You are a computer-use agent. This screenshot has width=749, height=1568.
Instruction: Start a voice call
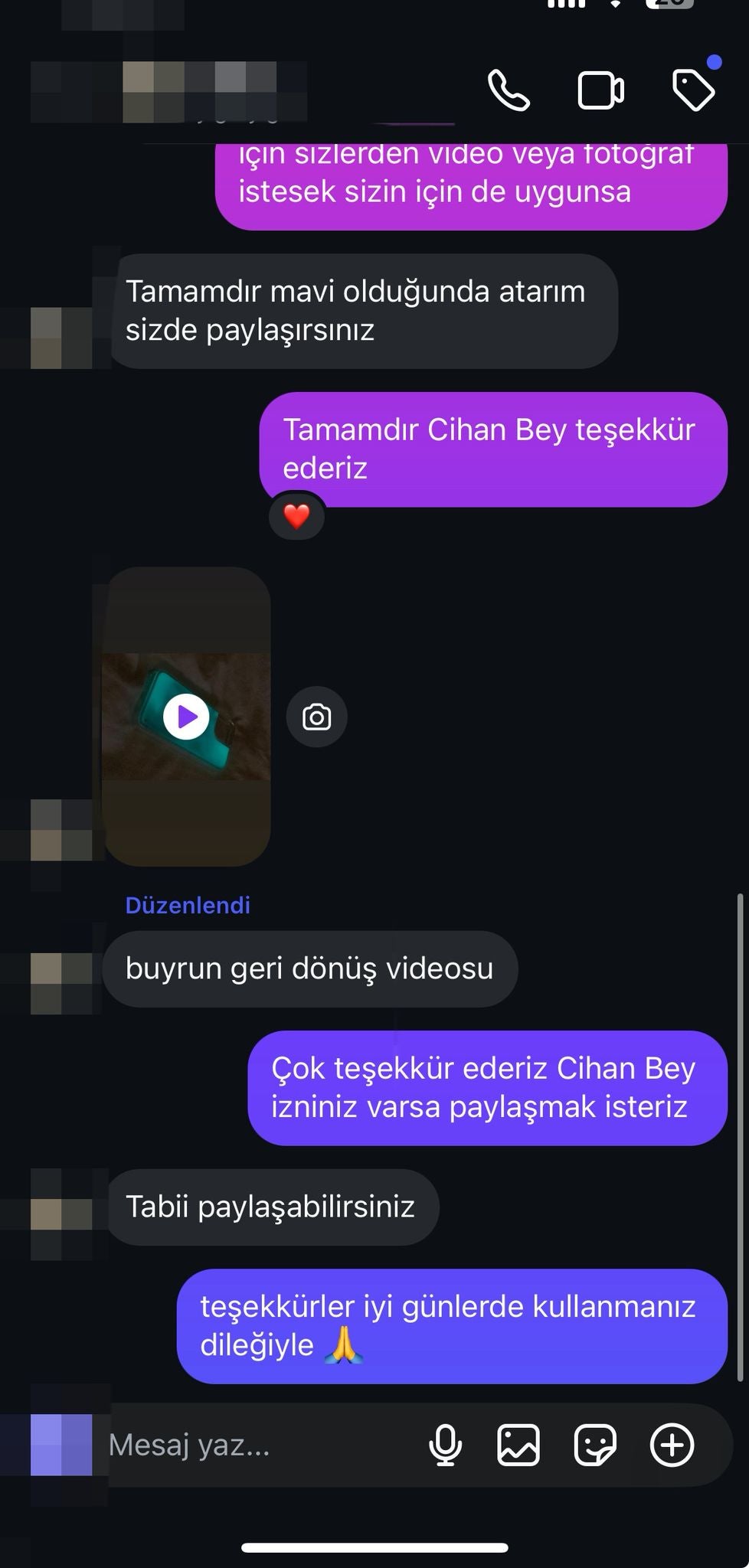[x=509, y=90]
